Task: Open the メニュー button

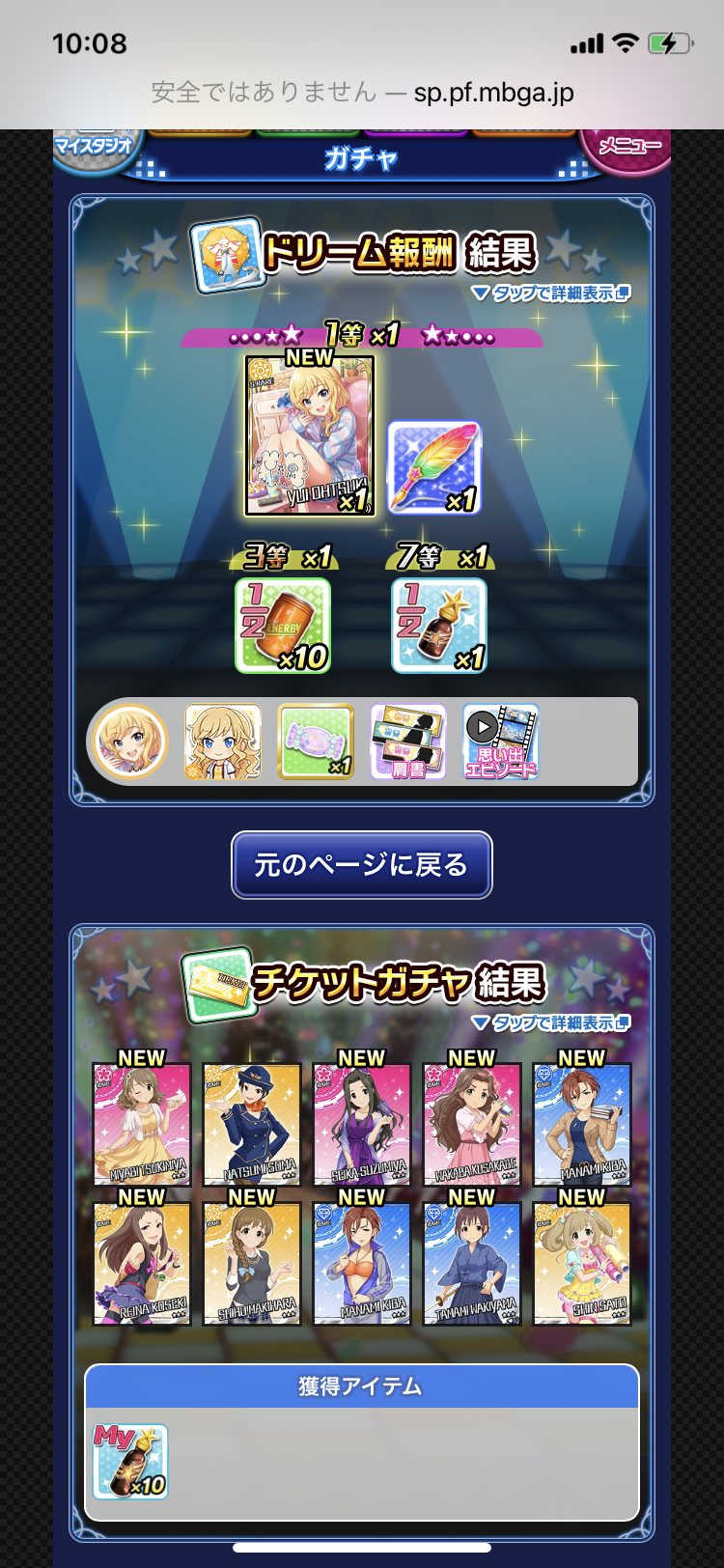Action: point(628,150)
